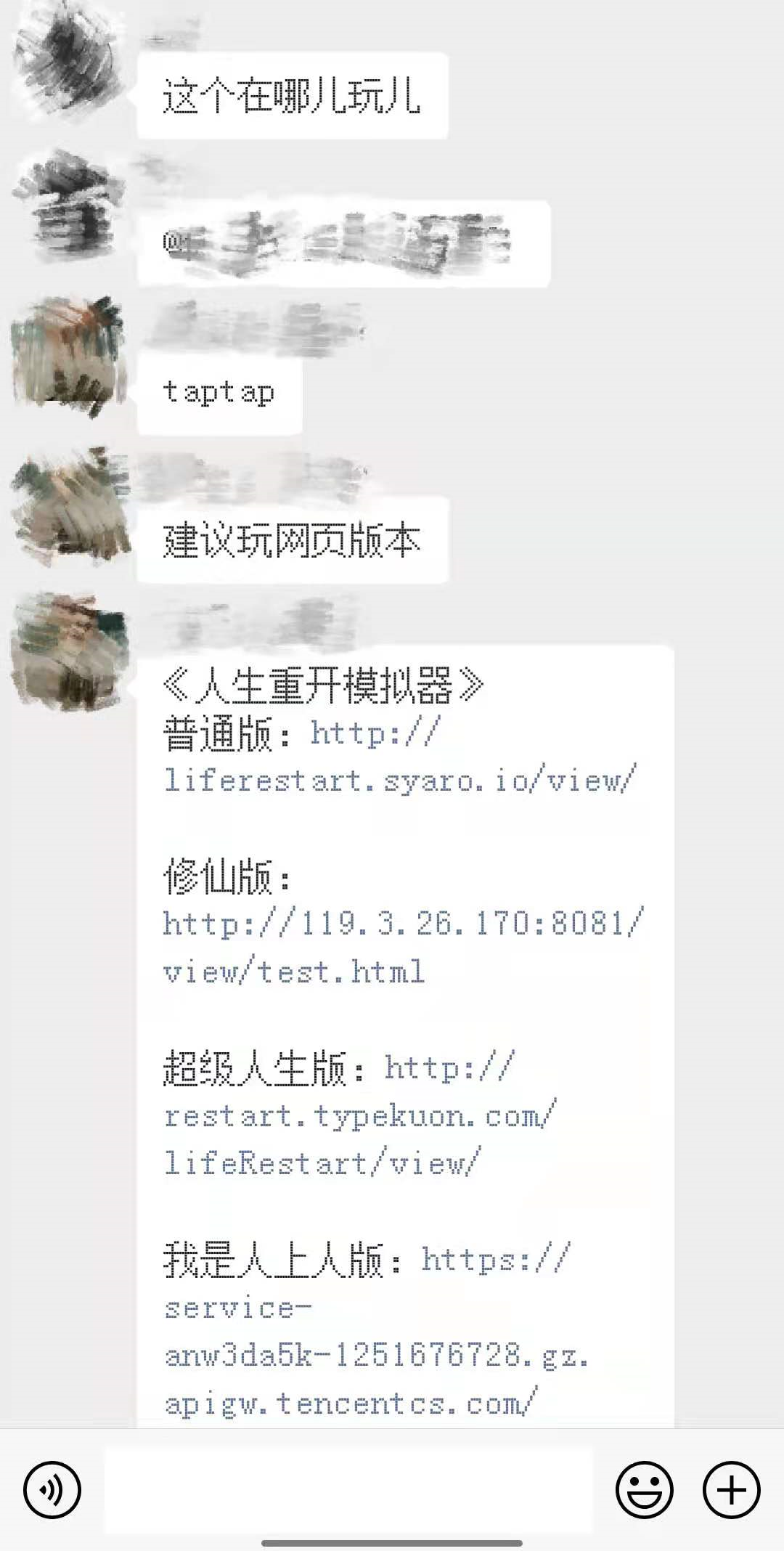Open the plus attachments menu
This screenshot has width=784, height=1551.
732,1491
